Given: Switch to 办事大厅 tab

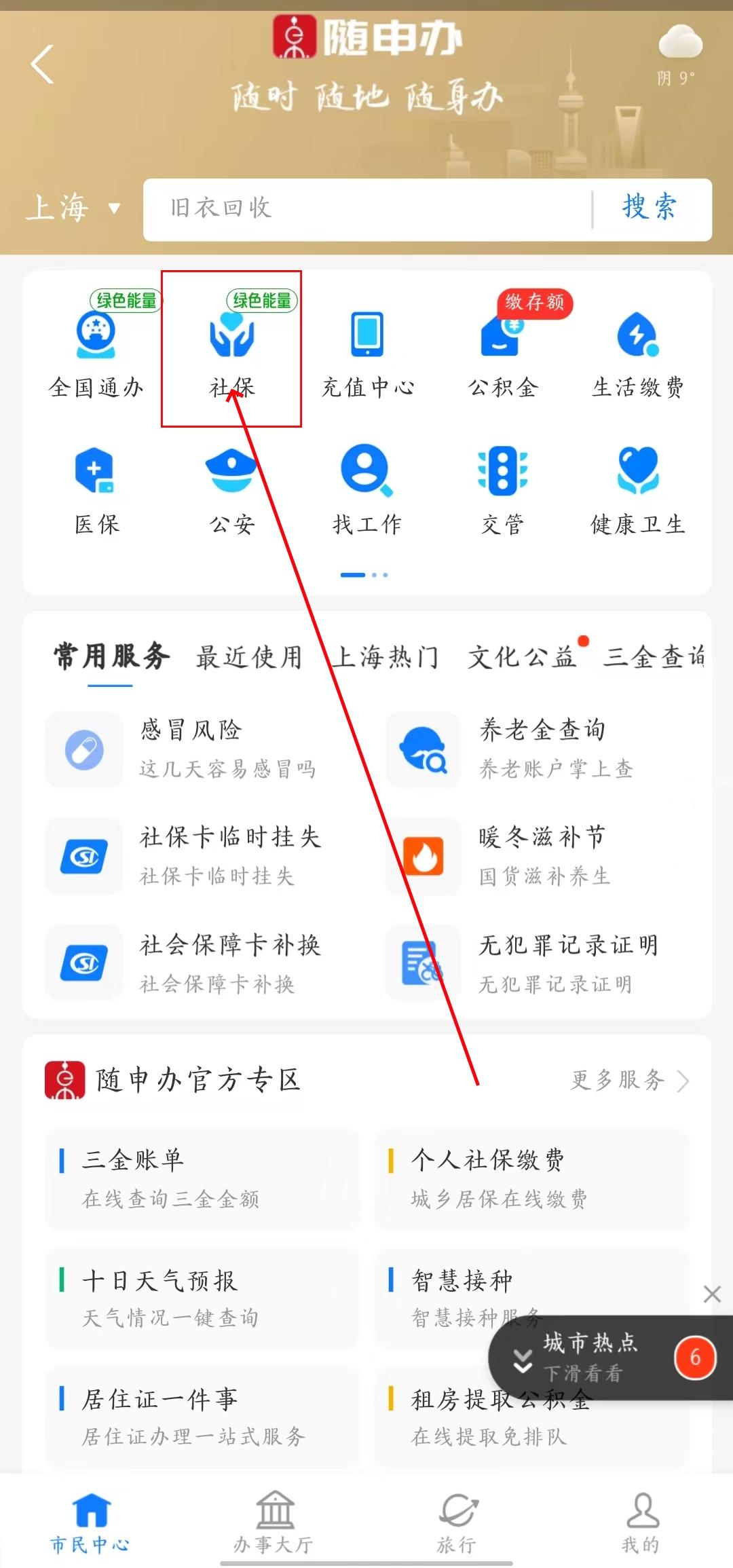Looking at the screenshot, I should tap(274, 1522).
